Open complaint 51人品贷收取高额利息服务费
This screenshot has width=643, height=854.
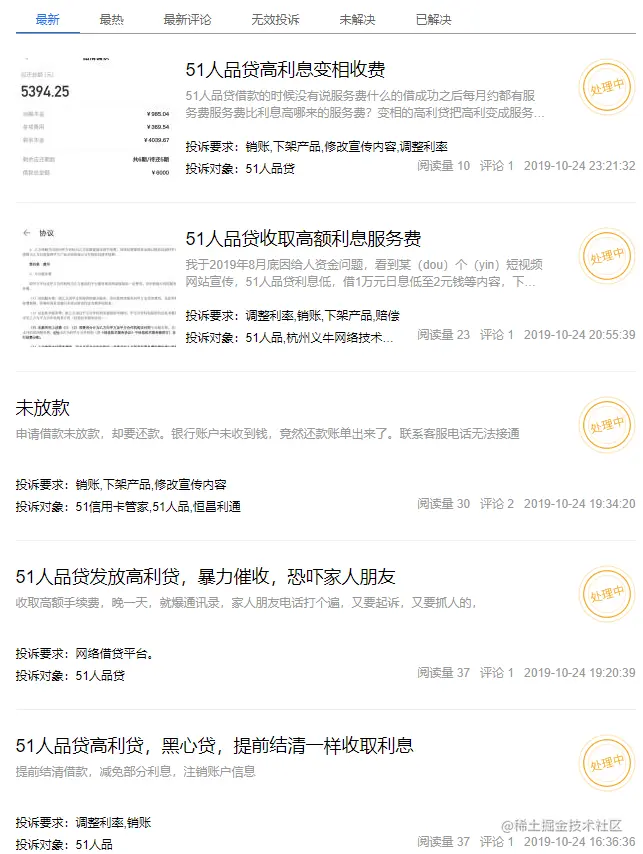(303, 239)
